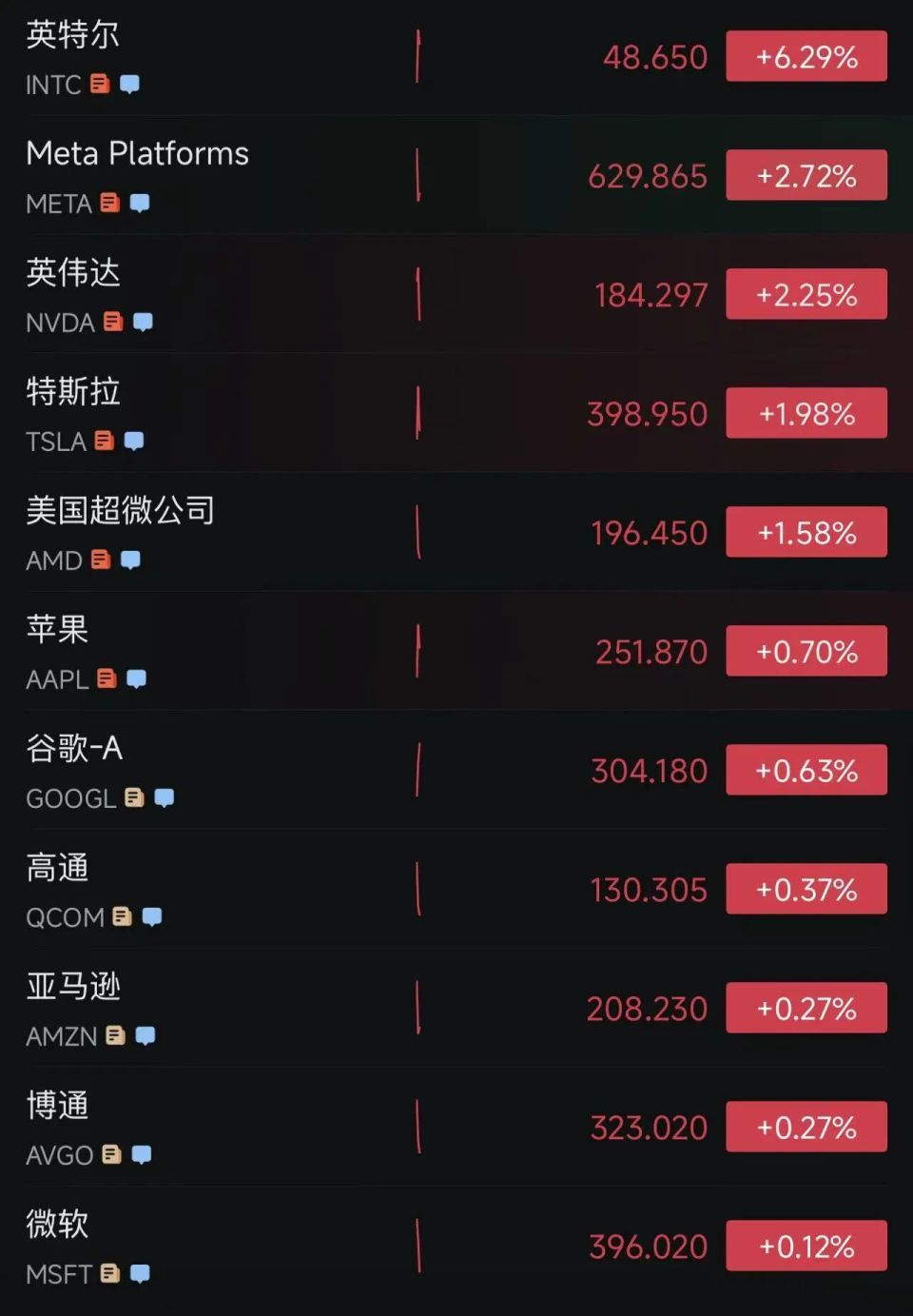Viewport: 913px width, 1316px height.
Task: Open the comment bubble icon for AVGO
Action: point(142,1155)
